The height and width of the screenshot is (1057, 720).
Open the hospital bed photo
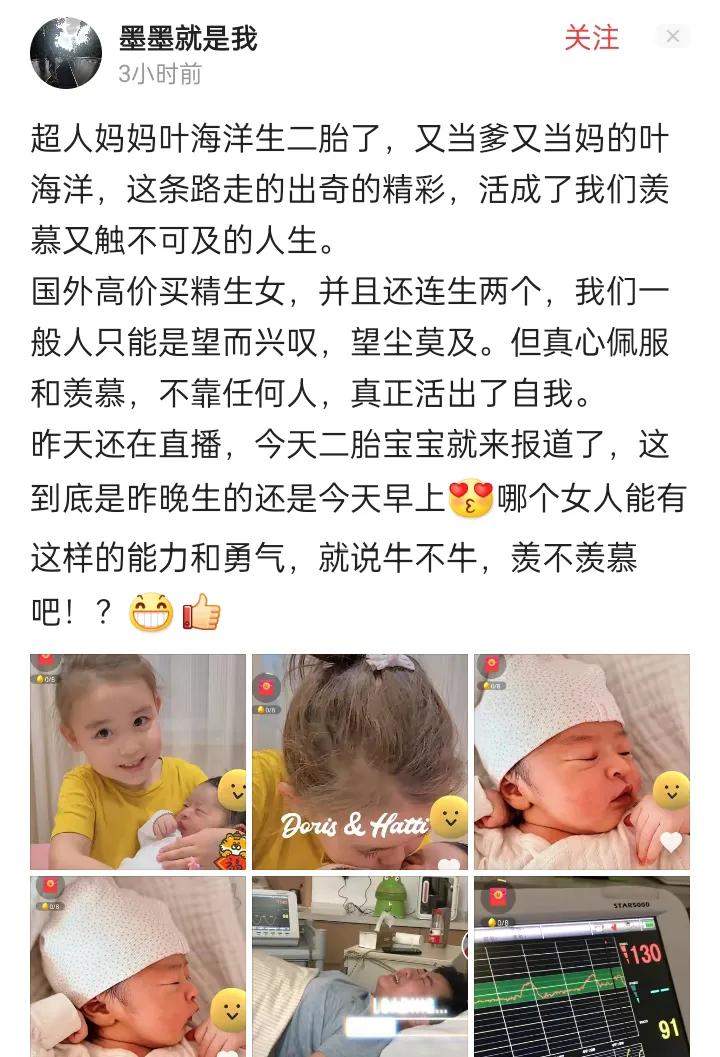coord(359,966)
